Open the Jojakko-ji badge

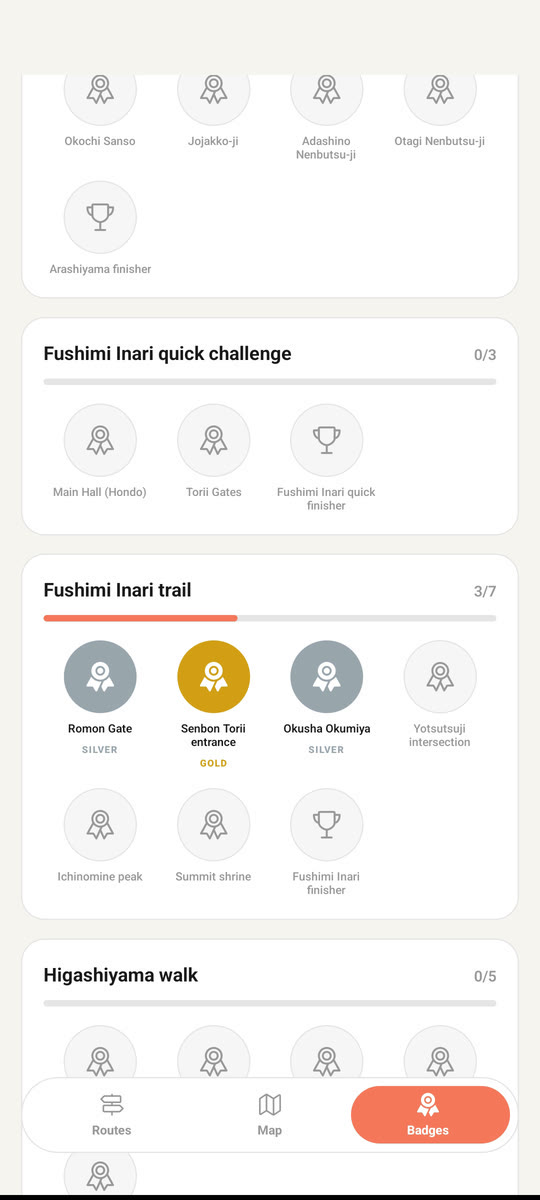[213, 112]
